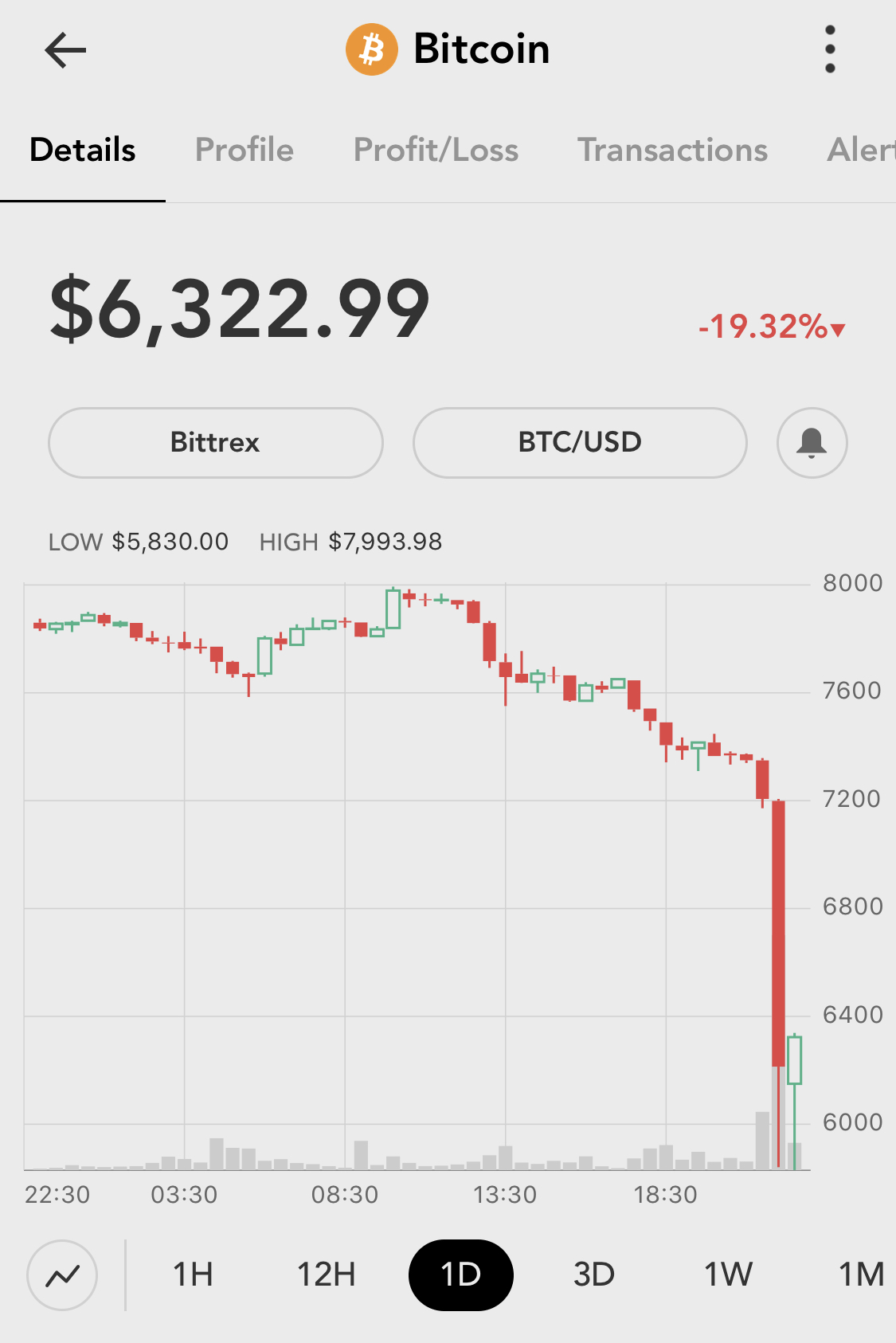
Task: Choose a different BTC/USD trading pair
Action: [x=580, y=443]
